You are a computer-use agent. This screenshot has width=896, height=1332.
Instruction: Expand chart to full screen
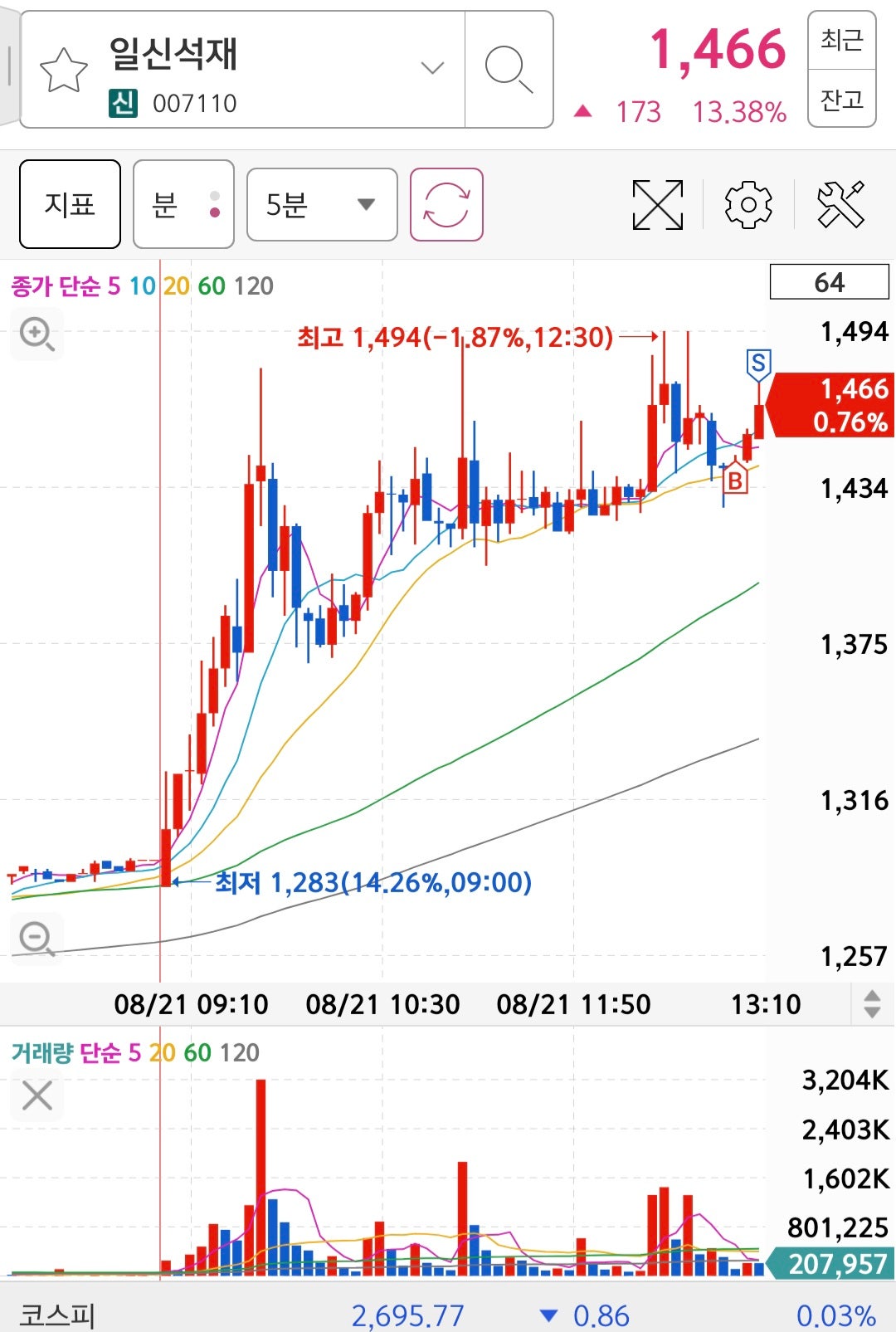(657, 204)
